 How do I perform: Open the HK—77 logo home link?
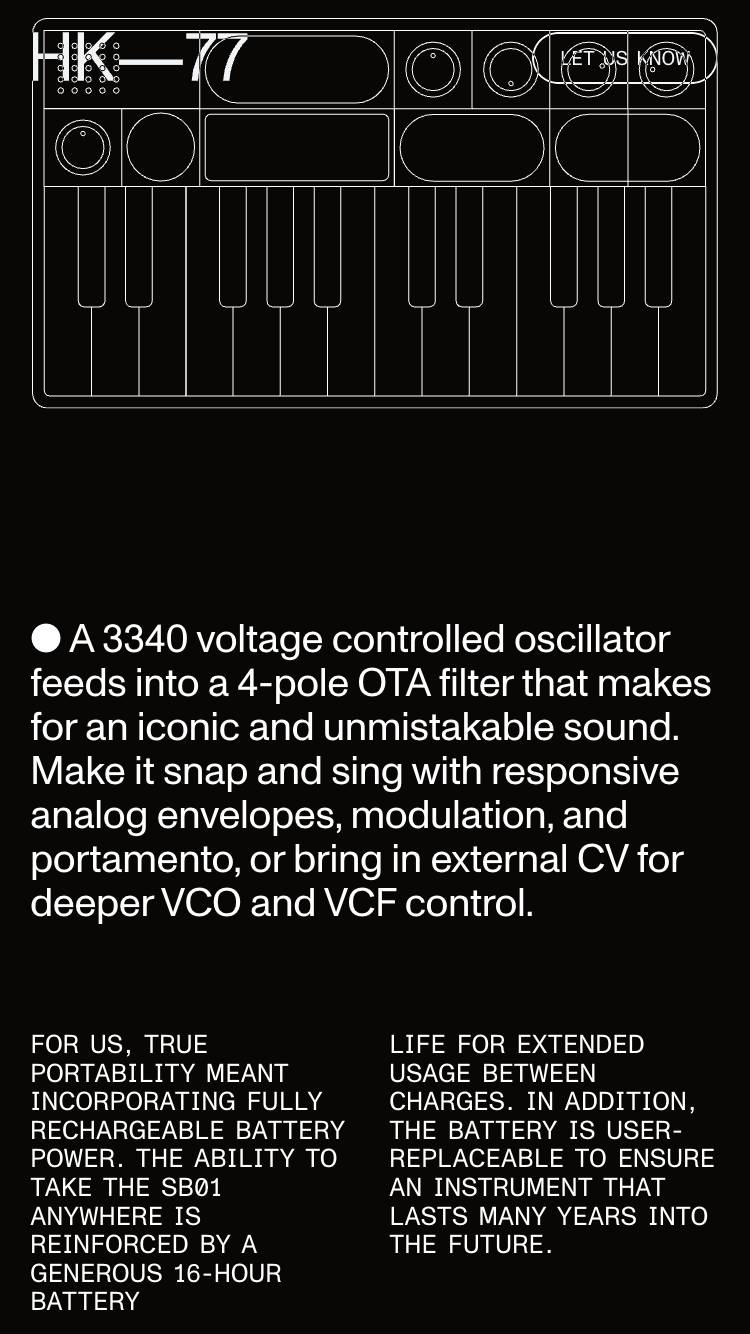point(139,58)
